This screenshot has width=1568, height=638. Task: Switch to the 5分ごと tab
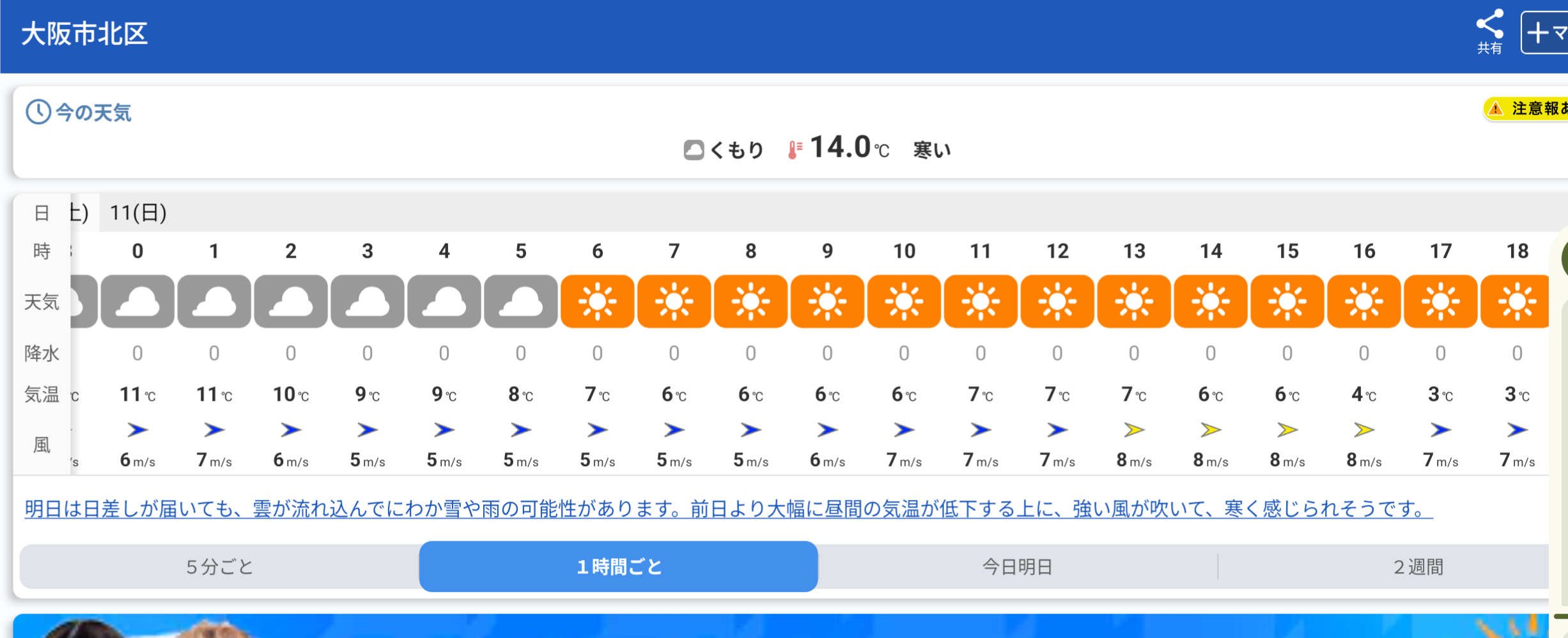click(x=219, y=566)
